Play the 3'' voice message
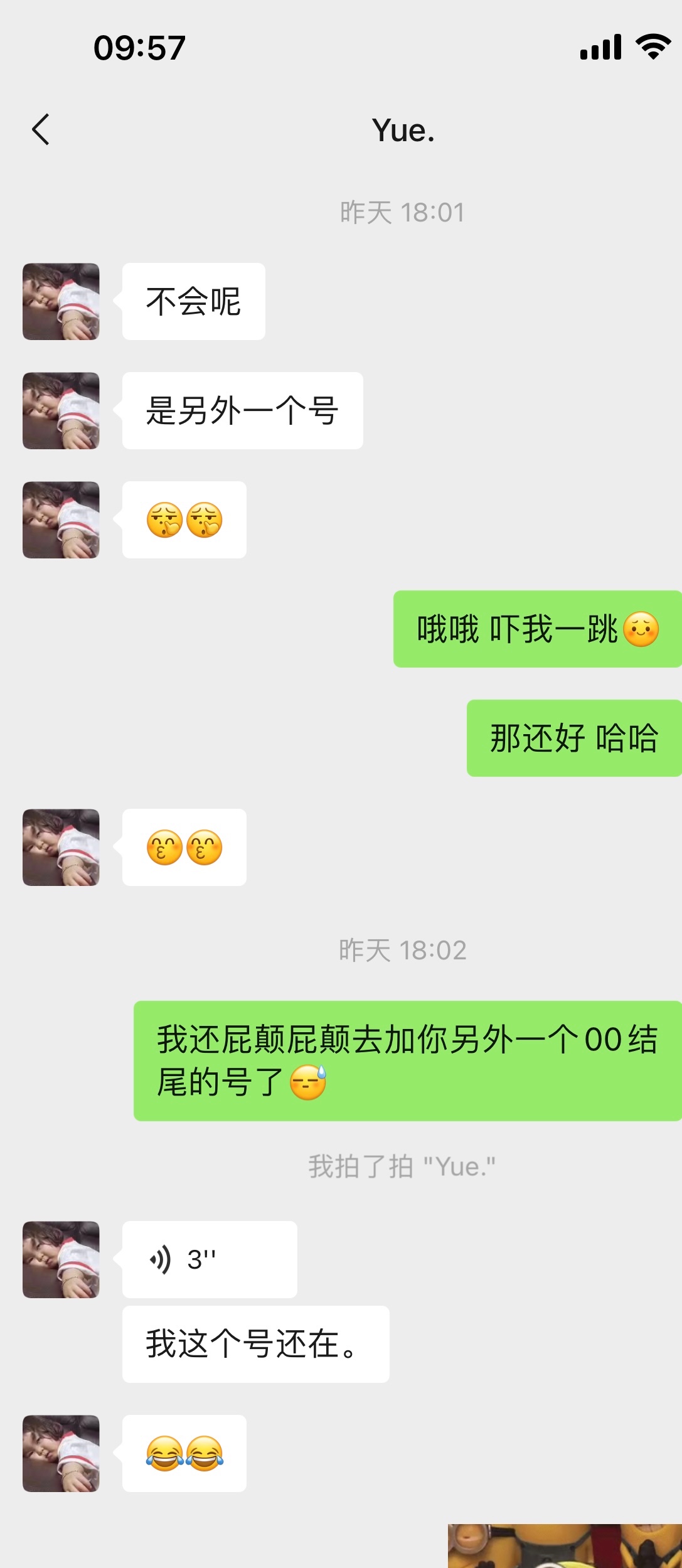Viewport: 682px width, 1568px height. click(x=209, y=1259)
